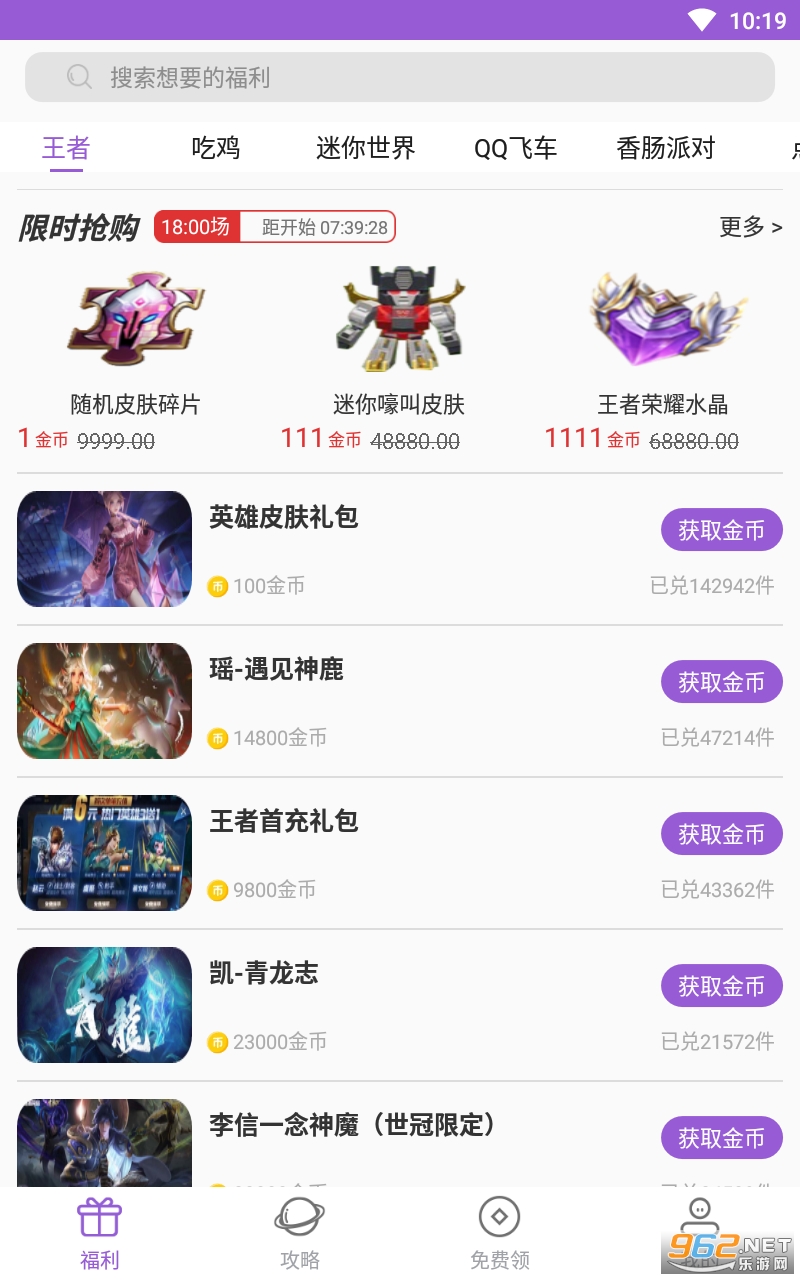800x1280 pixels.
Task: Switch to the 迷你世界 tab
Action: [365, 148]
